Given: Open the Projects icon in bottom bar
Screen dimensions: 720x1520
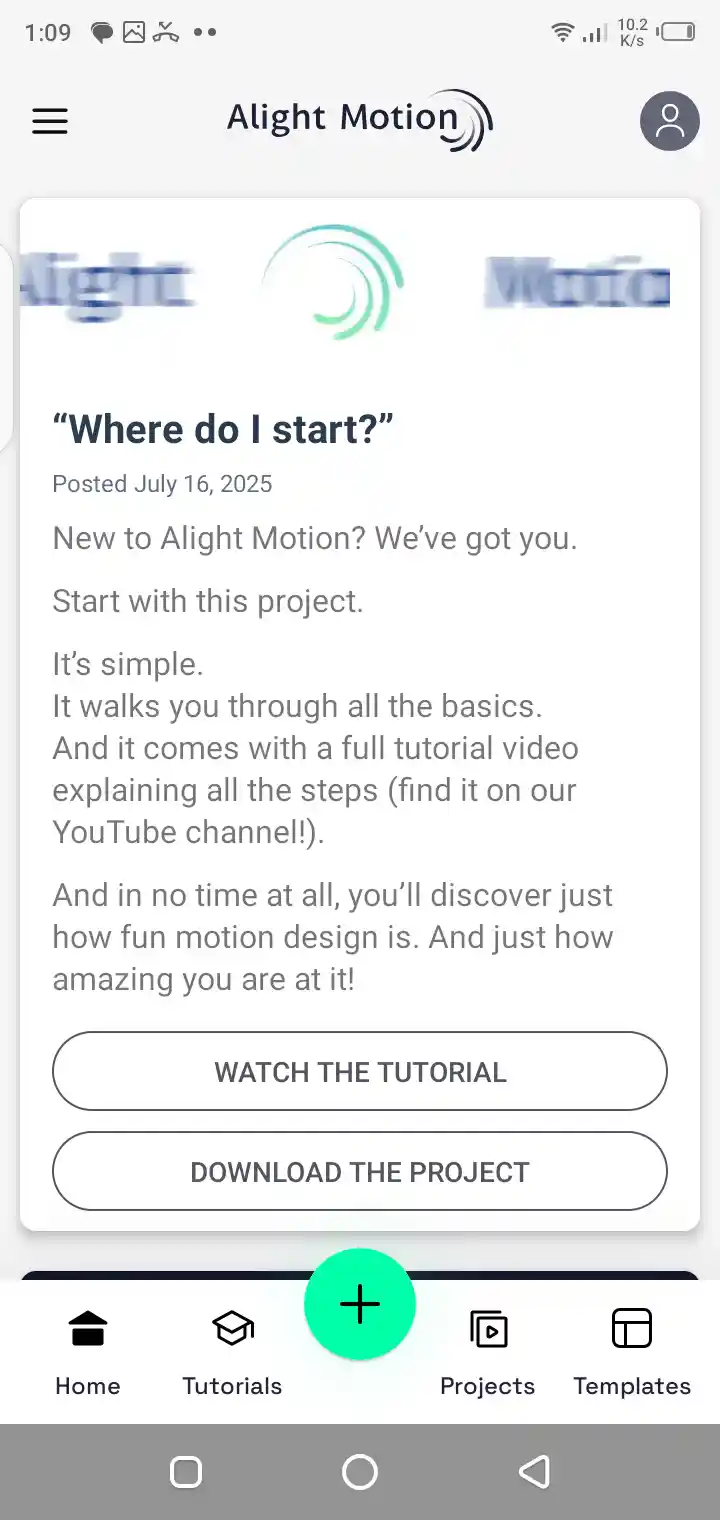Looking at the screenshot, I should pos(487,1329).
